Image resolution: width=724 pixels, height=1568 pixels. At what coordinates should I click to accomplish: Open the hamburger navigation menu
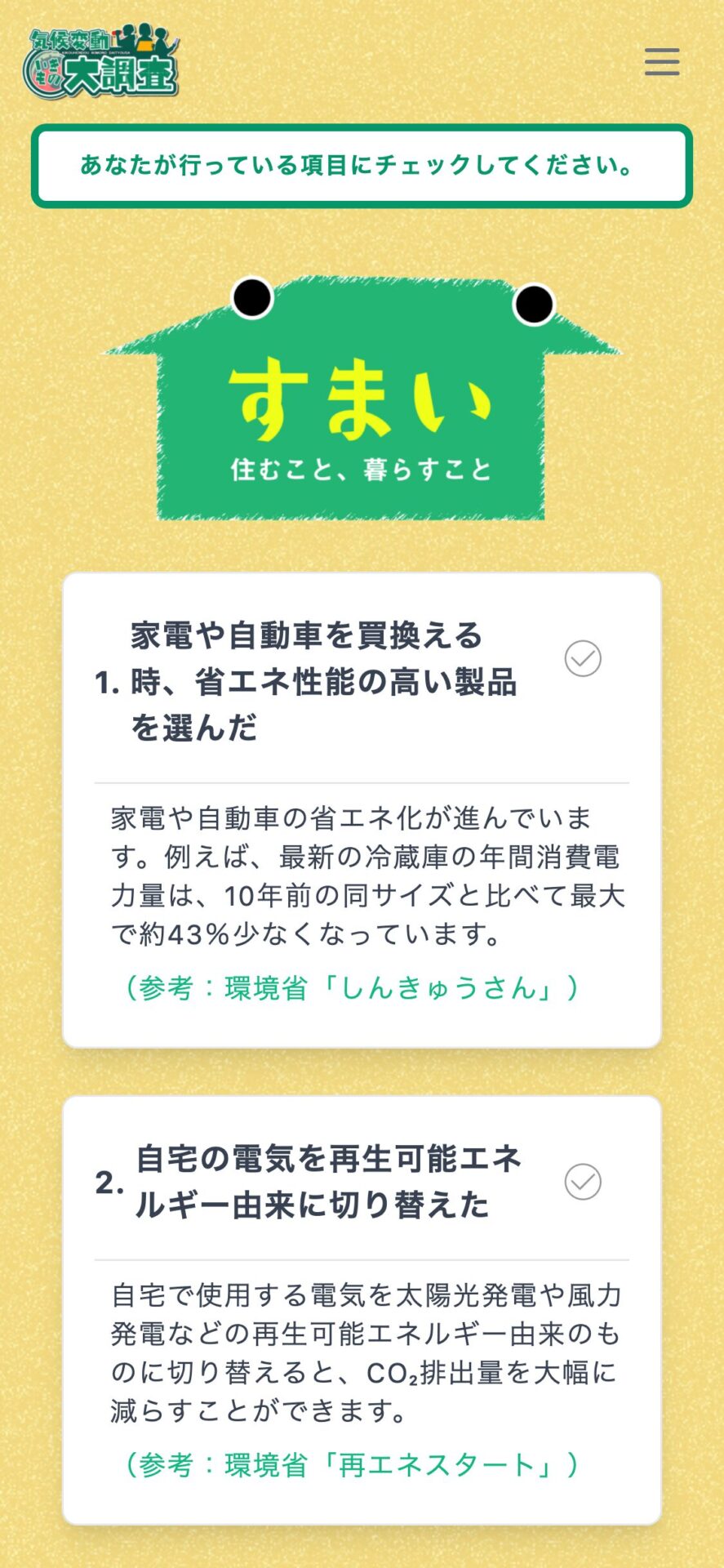(x=661, y=63)
